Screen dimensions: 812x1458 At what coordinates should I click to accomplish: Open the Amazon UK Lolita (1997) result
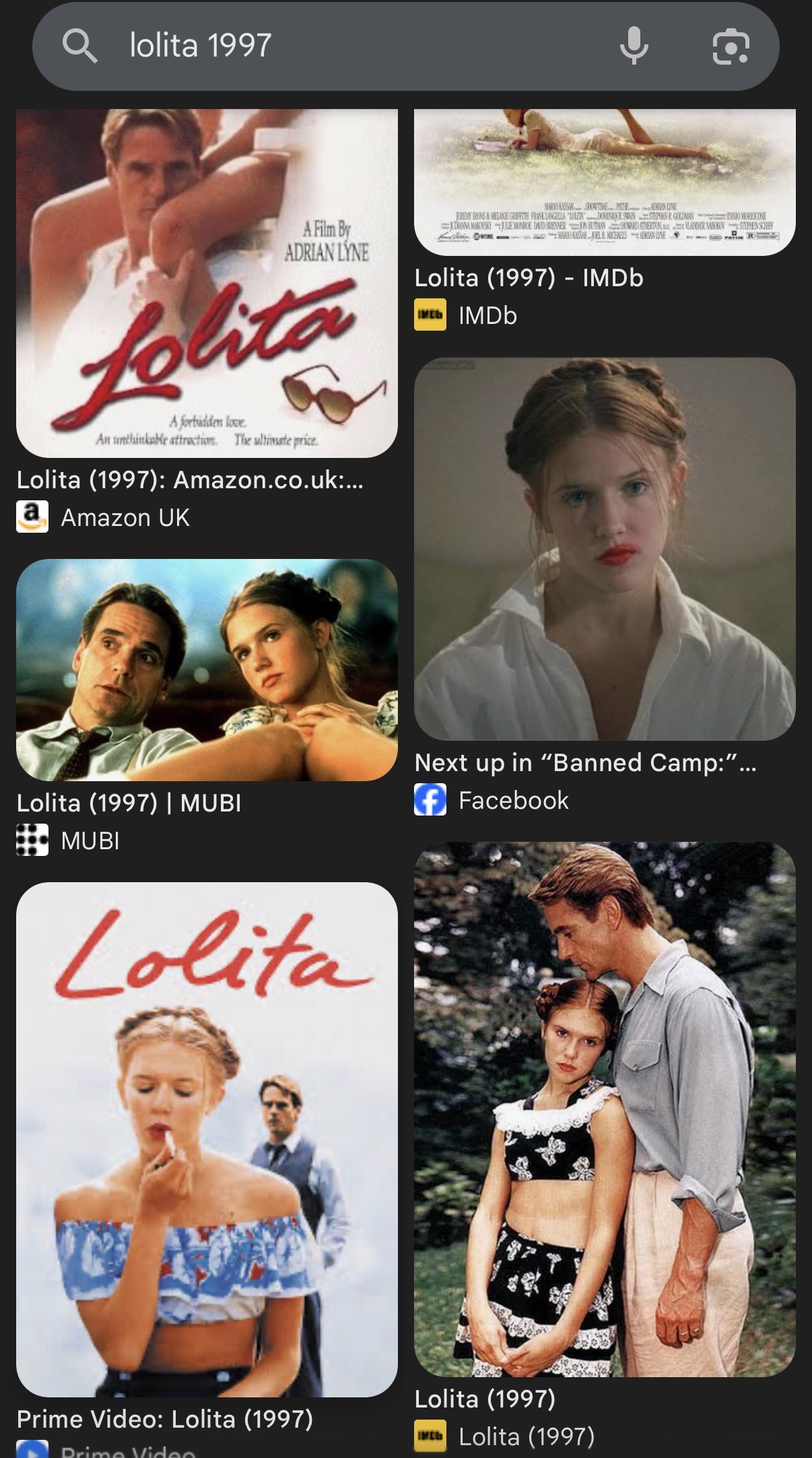pos(207,283)
